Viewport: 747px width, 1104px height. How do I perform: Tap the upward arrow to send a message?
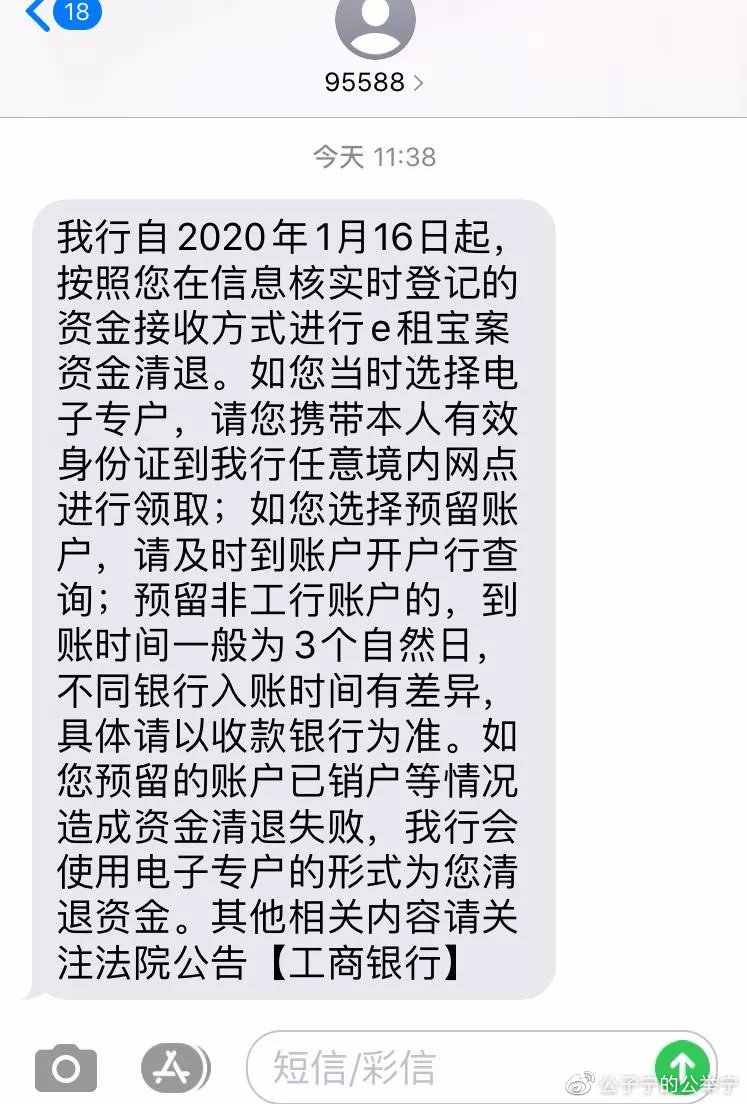pyautogui.click(x=681, y=1066)
